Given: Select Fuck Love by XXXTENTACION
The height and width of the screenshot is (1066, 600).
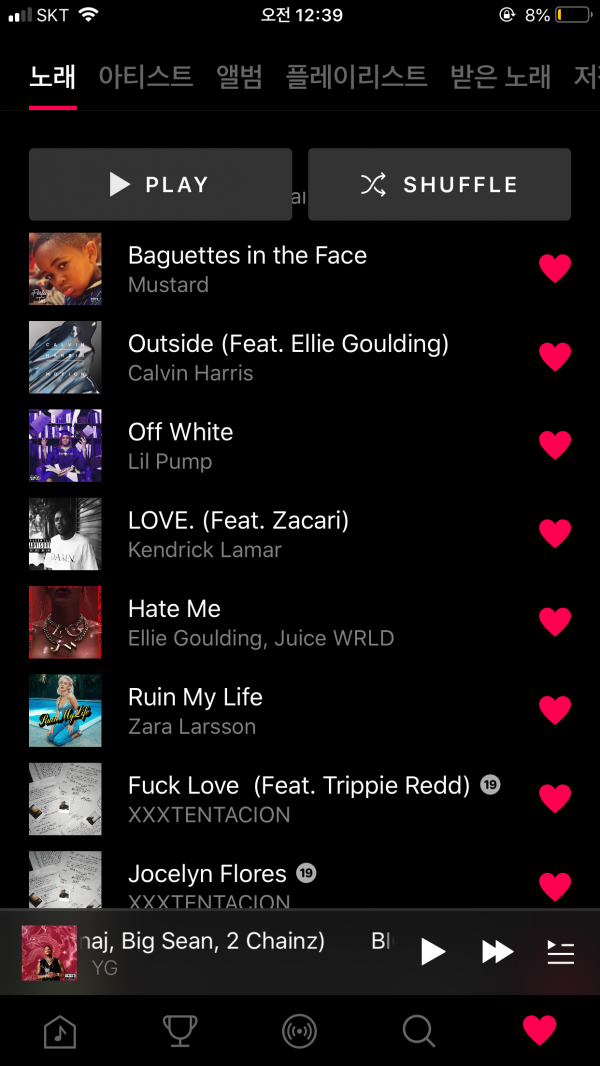Looking at the screenshot, I should coord(298,798).
